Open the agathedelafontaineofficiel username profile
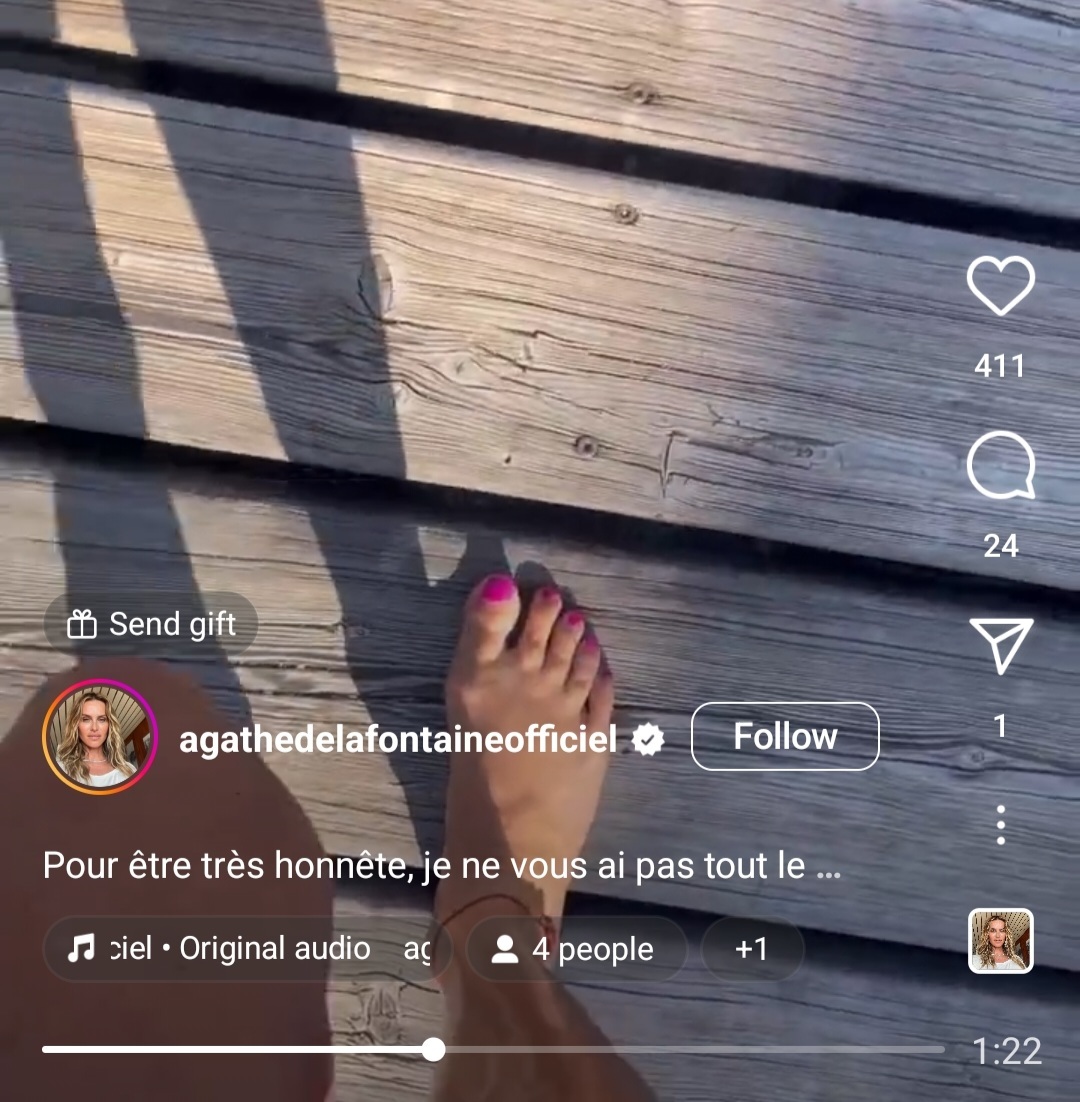Viewport: 1080px width, 1102px height. (x=397, y=739)
